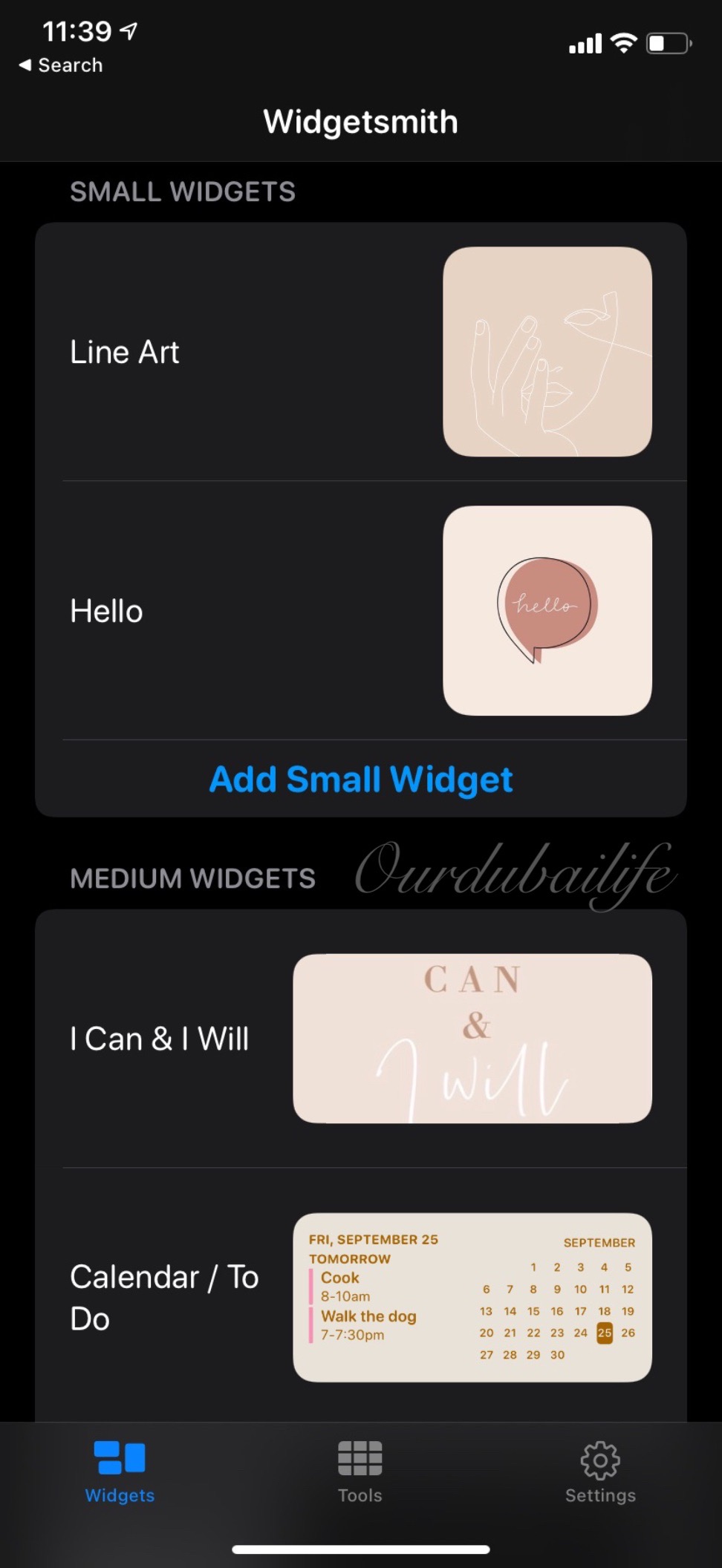Open the Line Art small widget

pos(360,352)
